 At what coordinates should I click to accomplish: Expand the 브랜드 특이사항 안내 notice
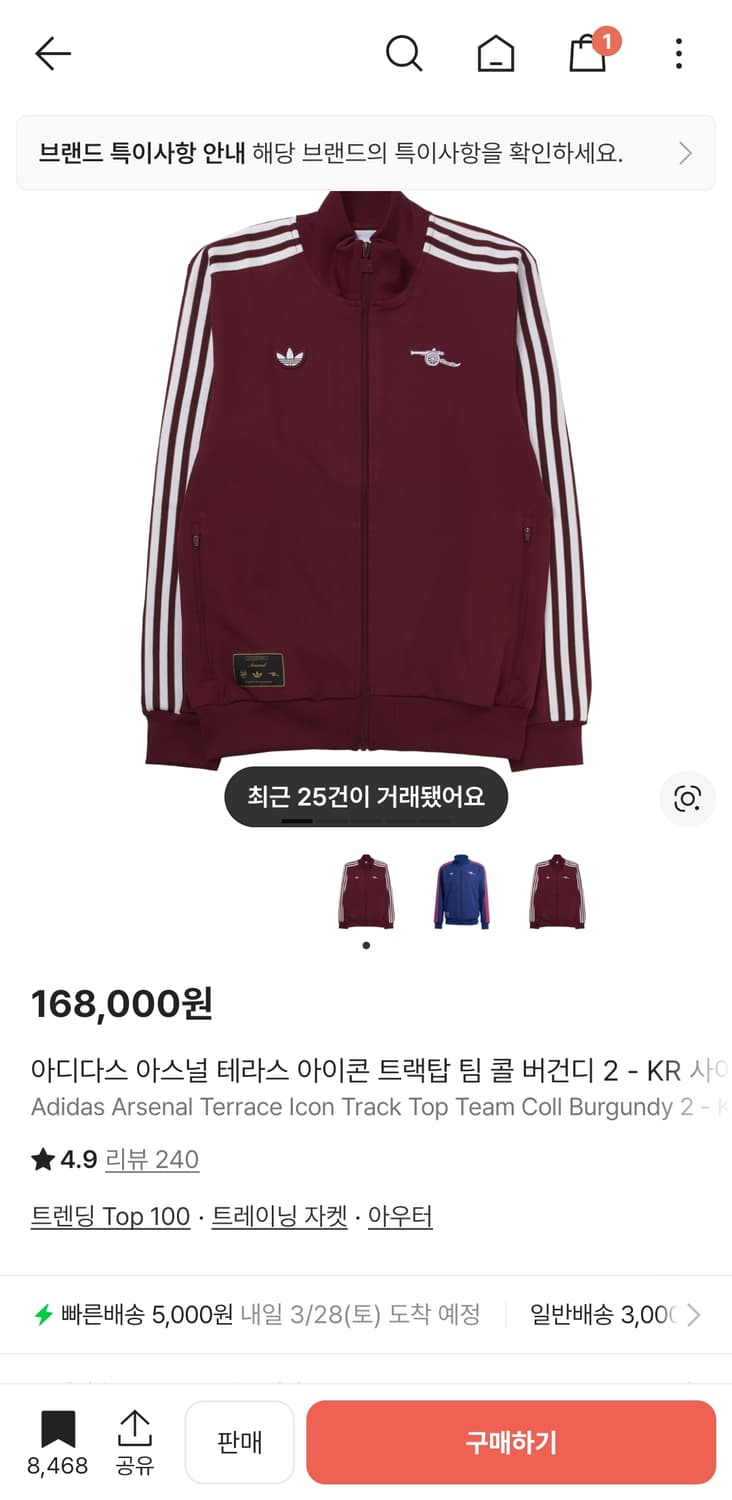pos(366,152)
